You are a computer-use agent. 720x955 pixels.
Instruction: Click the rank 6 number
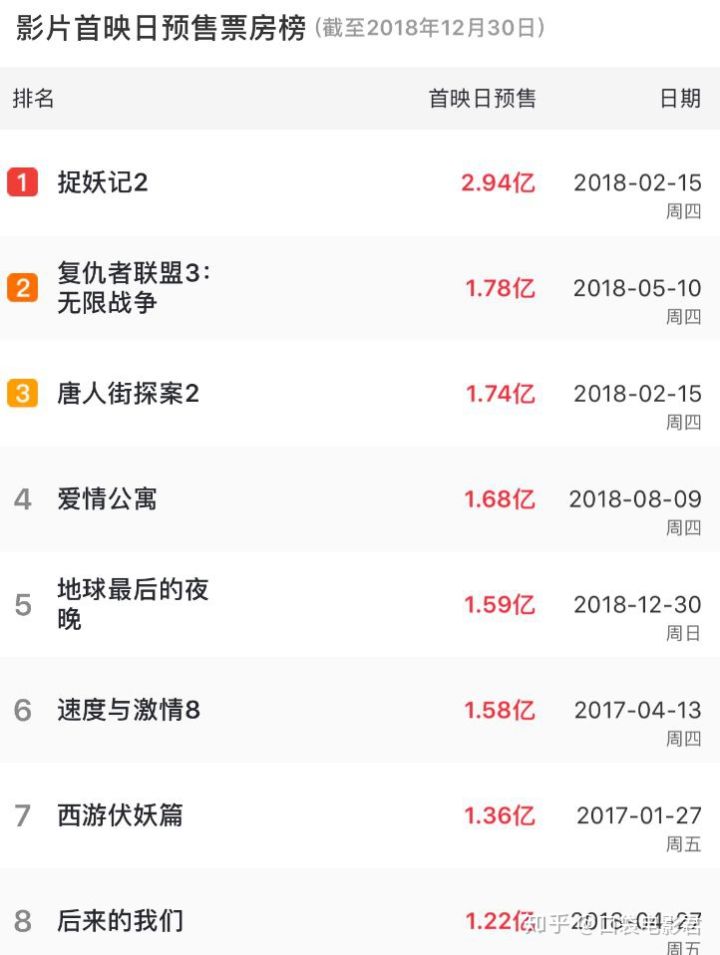pyautogui.click(x=22, y=710)
